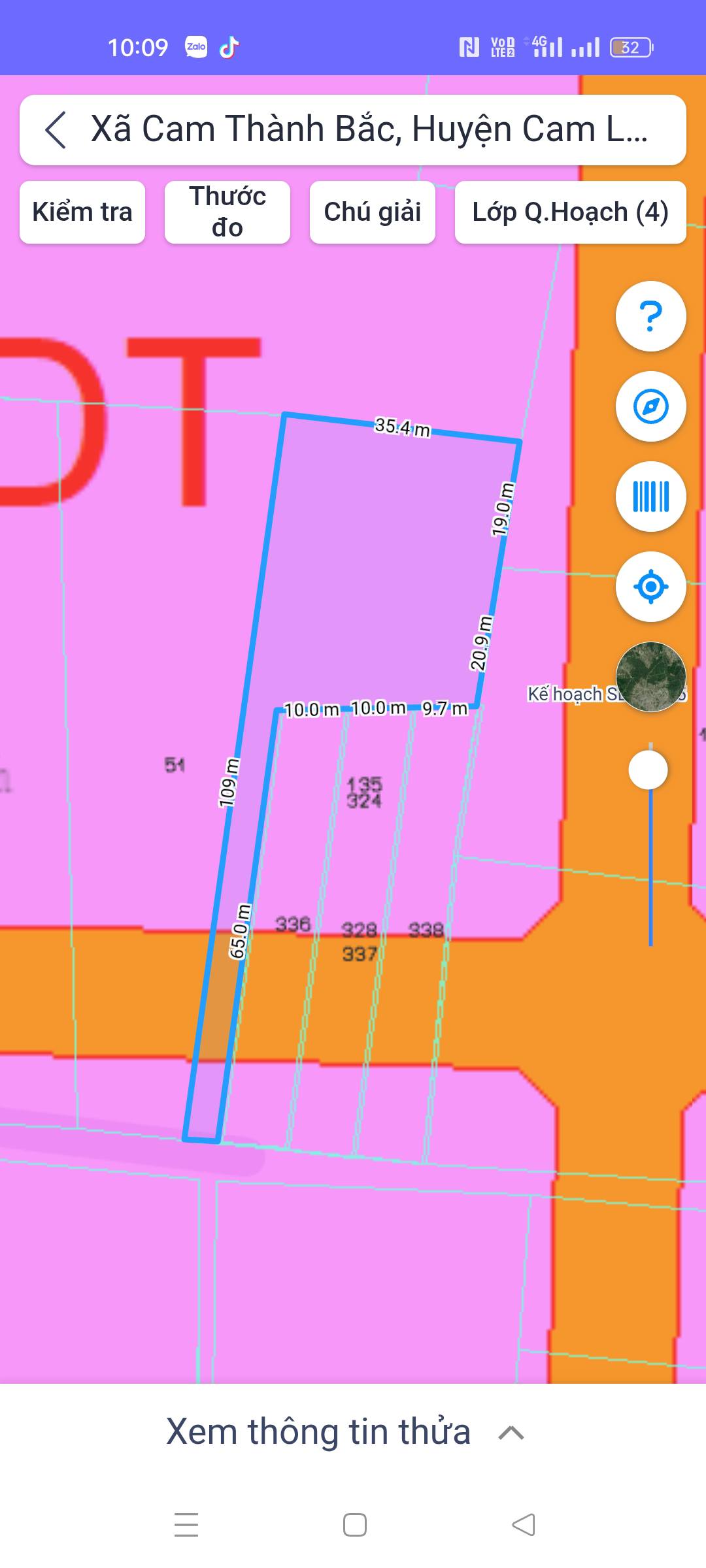
Task: Tap the compass orientation button
Action: coord(650,406)
